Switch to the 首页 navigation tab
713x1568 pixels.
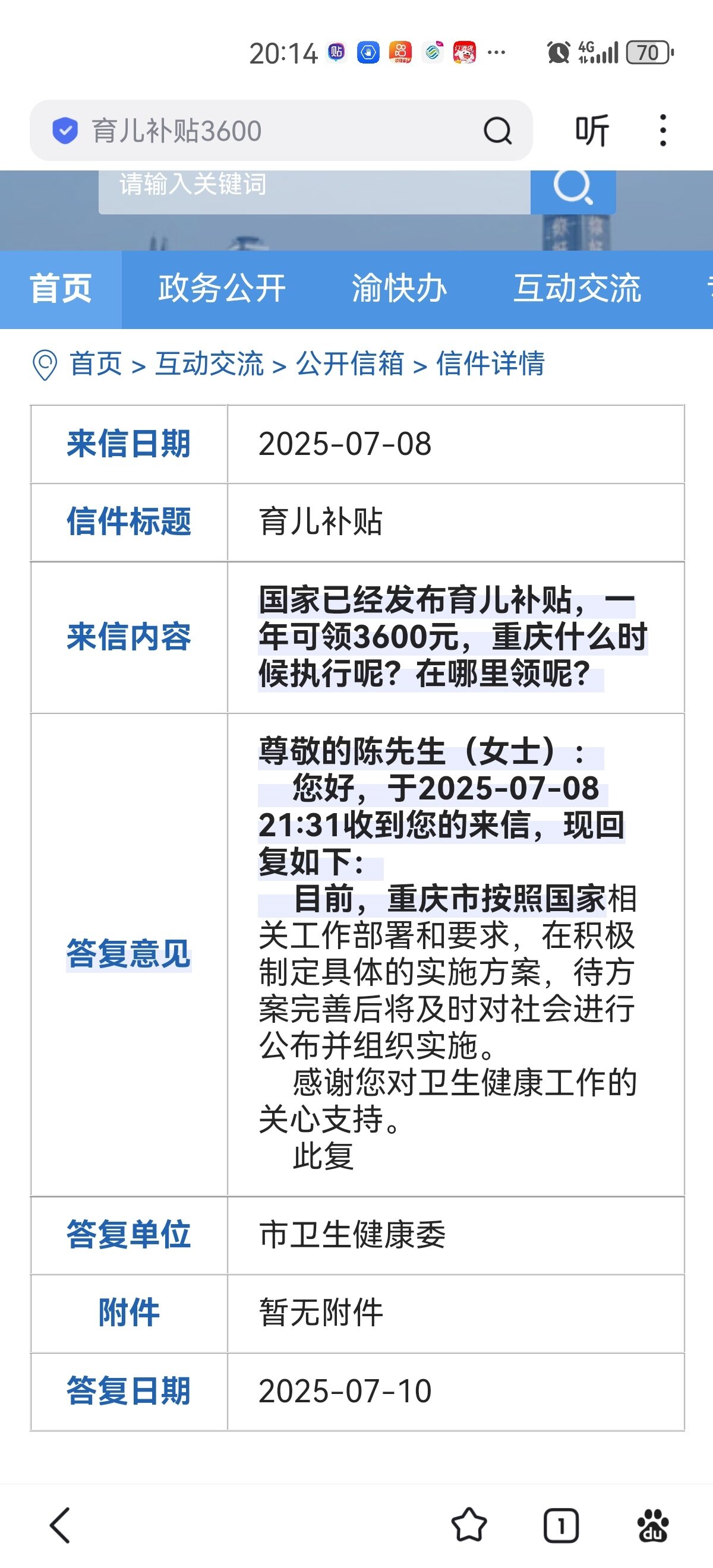click(x=61, y=289)
